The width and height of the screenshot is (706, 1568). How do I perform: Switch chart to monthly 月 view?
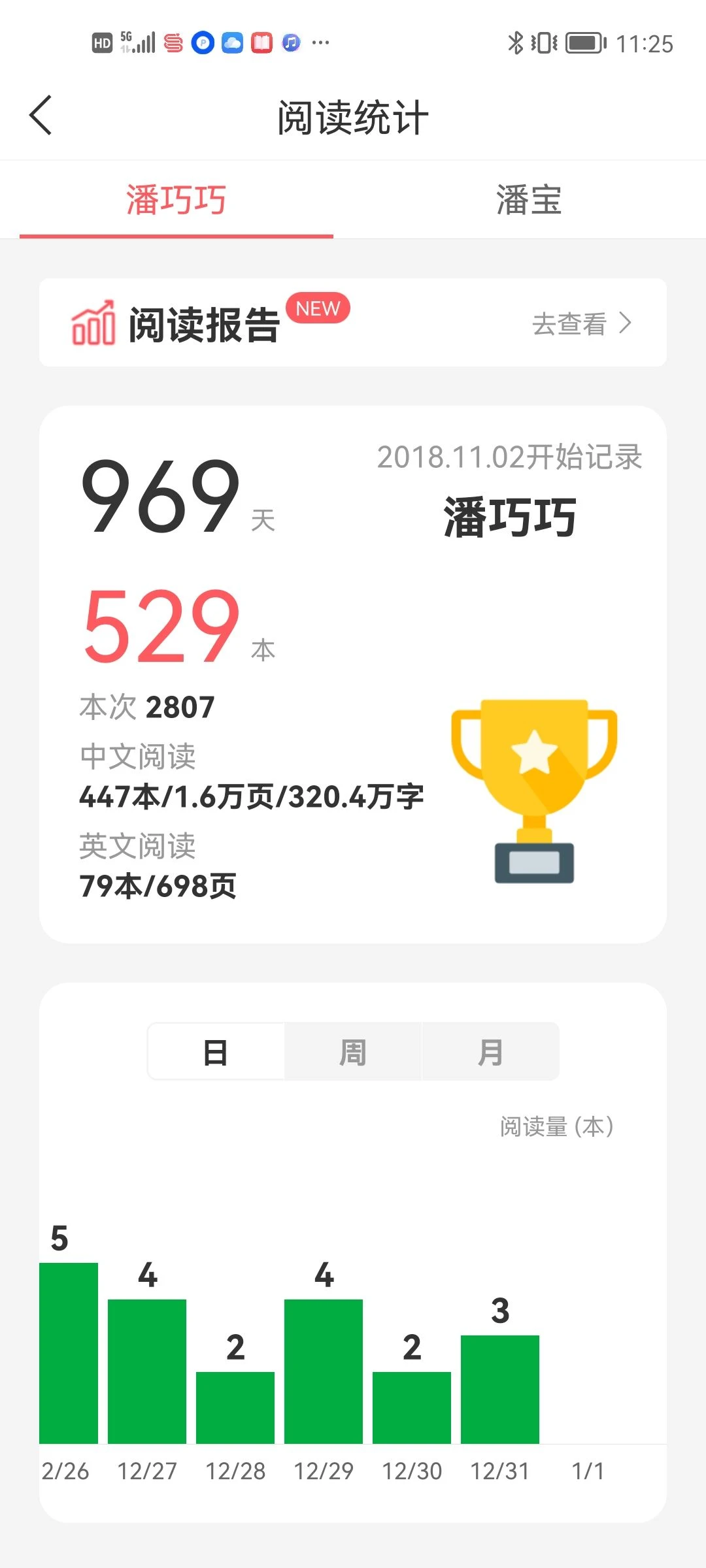pos(490,1052)
